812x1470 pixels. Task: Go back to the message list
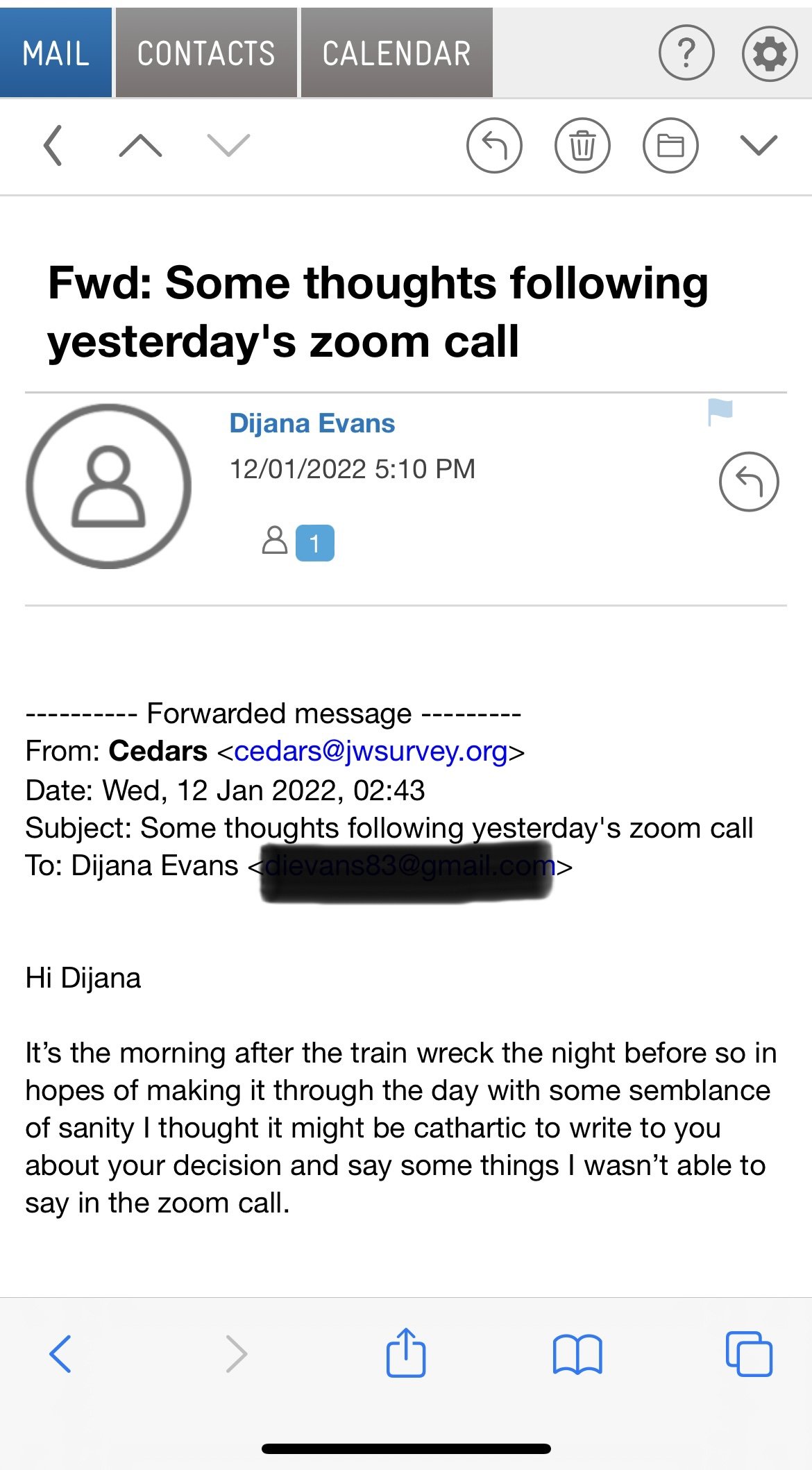[x=53, y=145]
